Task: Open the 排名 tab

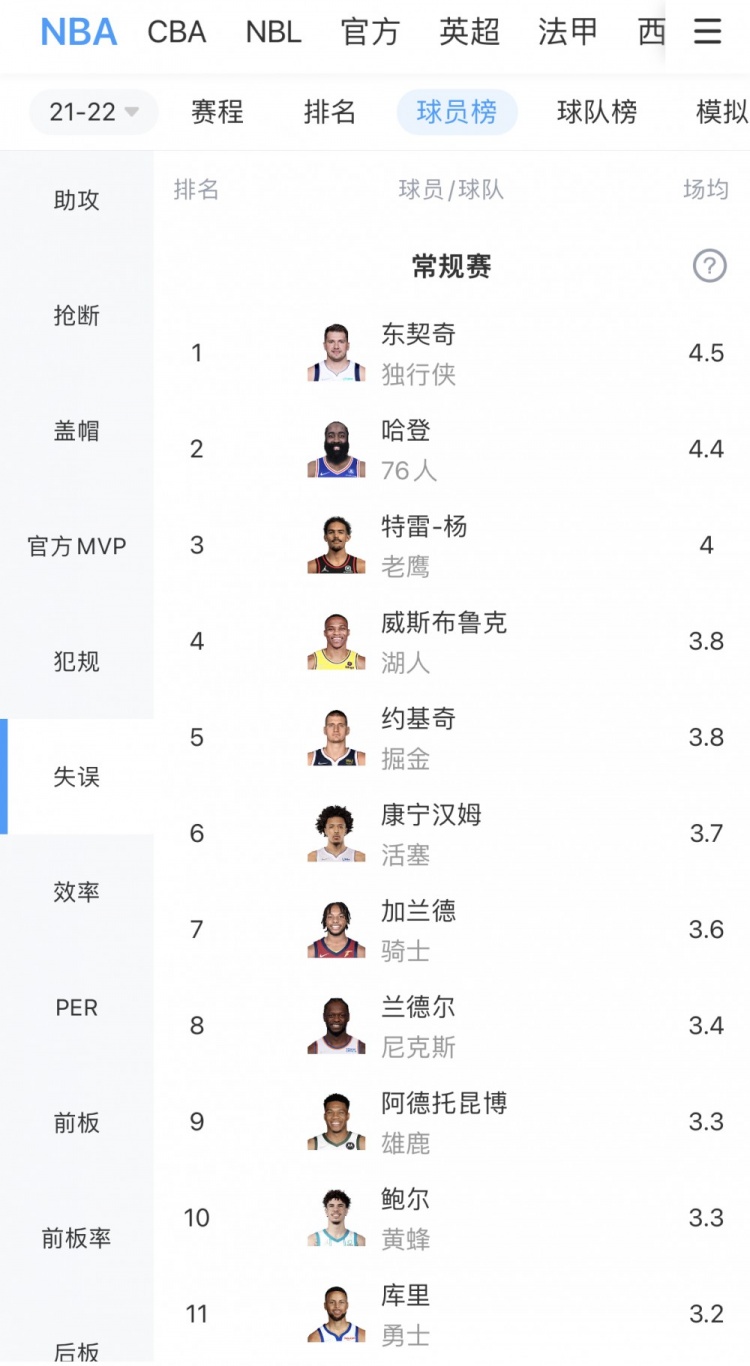Action: click(x=330, y=112)
